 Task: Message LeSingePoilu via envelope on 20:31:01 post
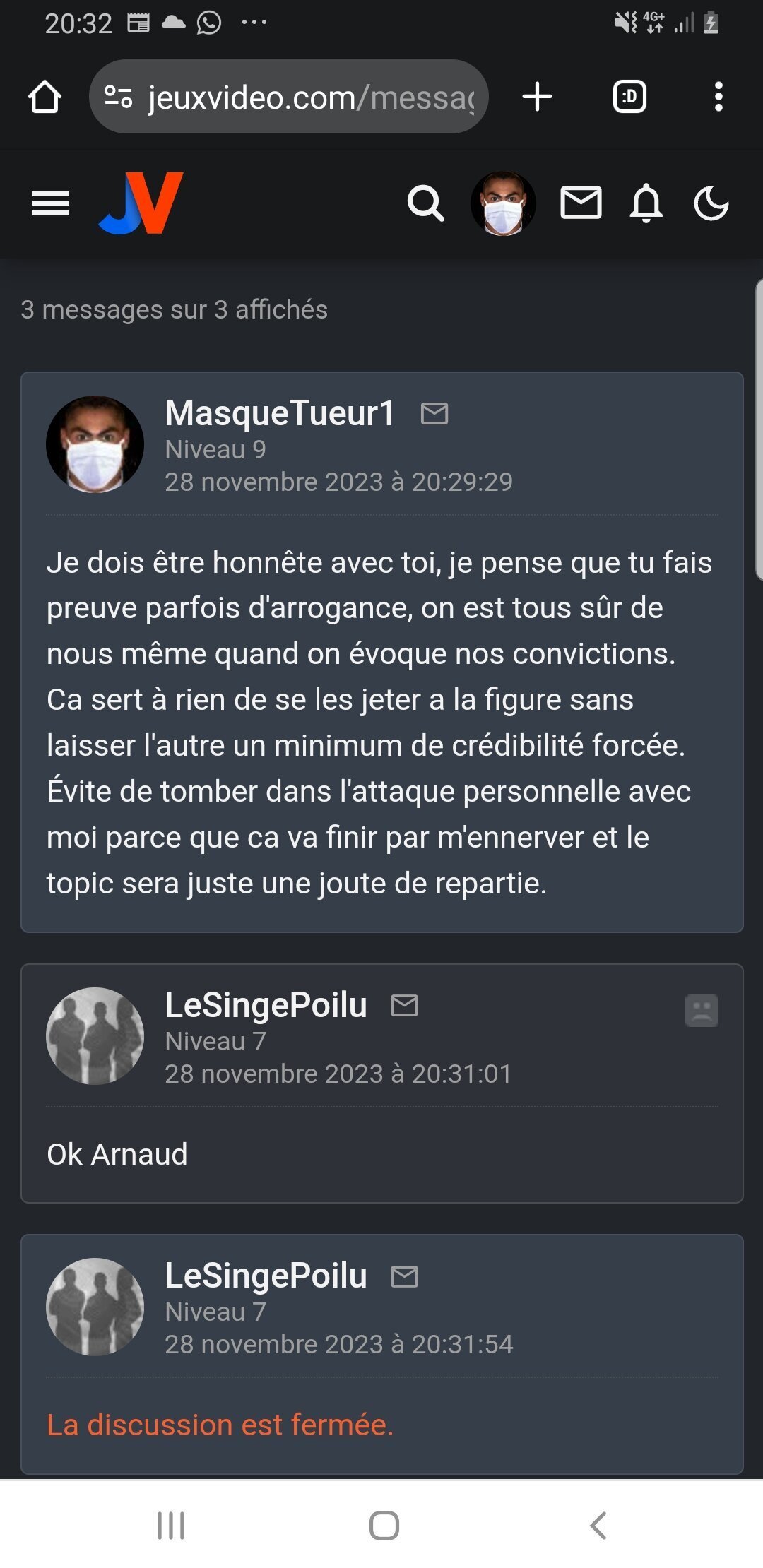(405, 1005)
